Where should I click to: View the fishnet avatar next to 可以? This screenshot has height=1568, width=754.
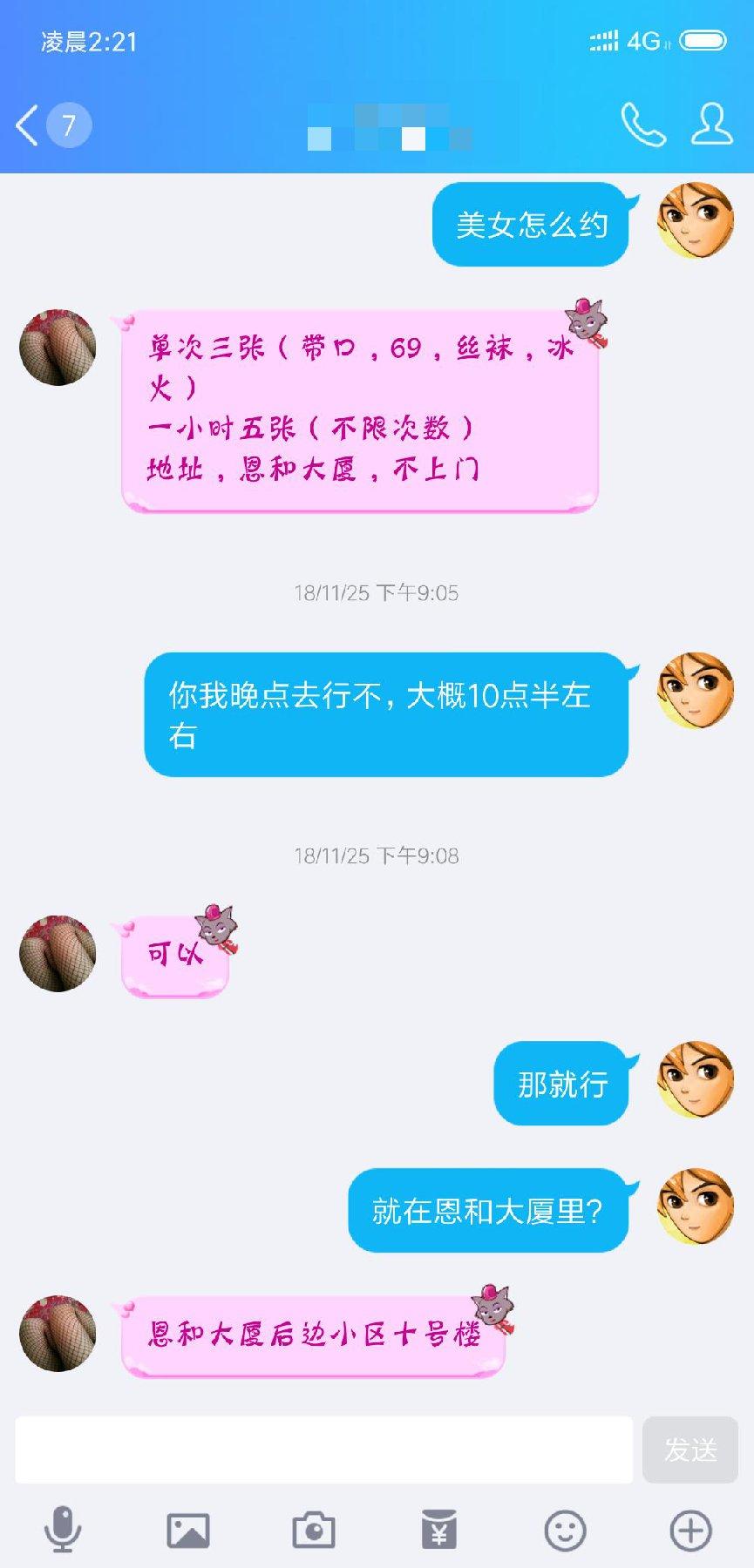58,953
